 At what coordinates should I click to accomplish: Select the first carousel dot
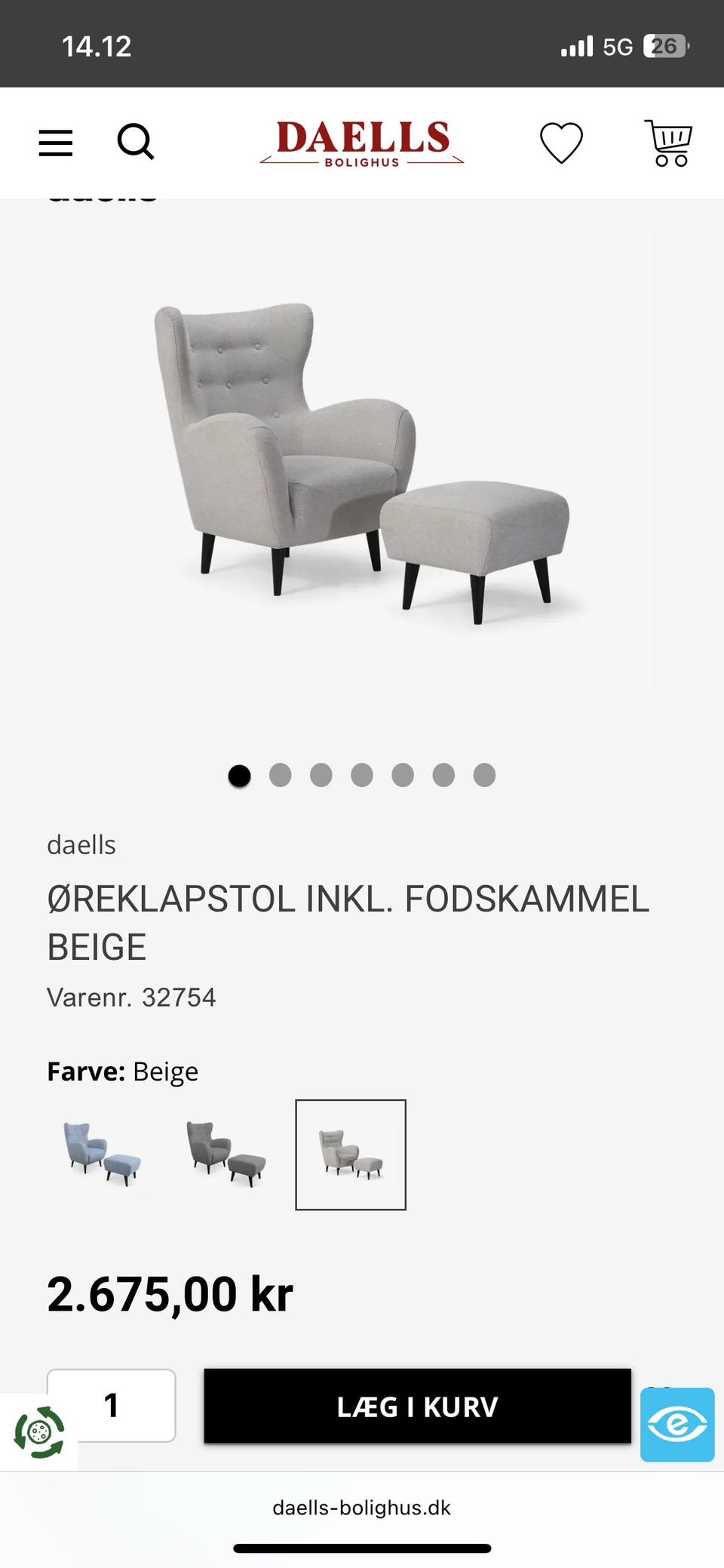point(238,774)
